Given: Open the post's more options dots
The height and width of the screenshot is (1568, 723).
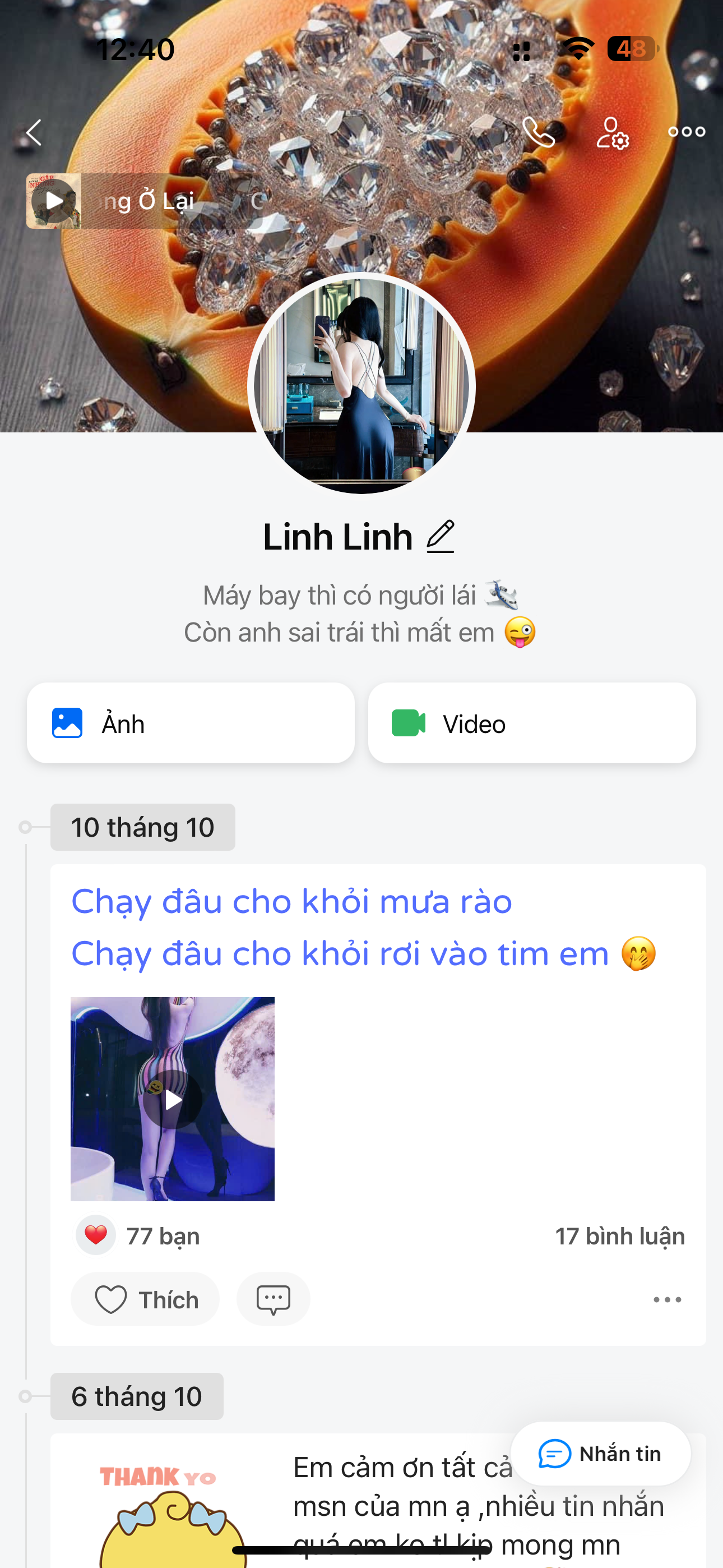Looking at the screenshot, I should pyautogui.click(x=667, y=1299).
